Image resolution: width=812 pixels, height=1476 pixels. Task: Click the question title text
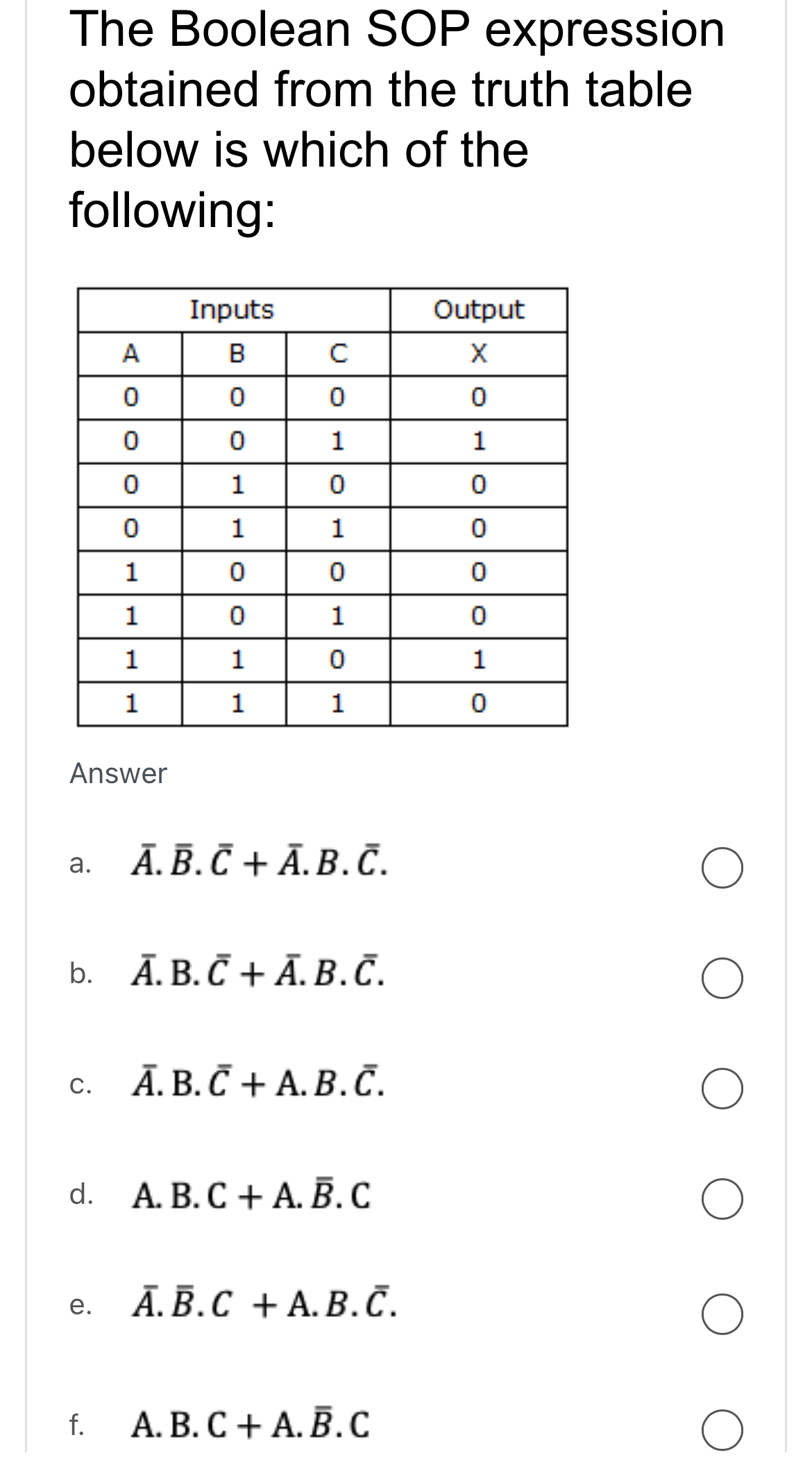pyautogui.click(x=389, y=118)
